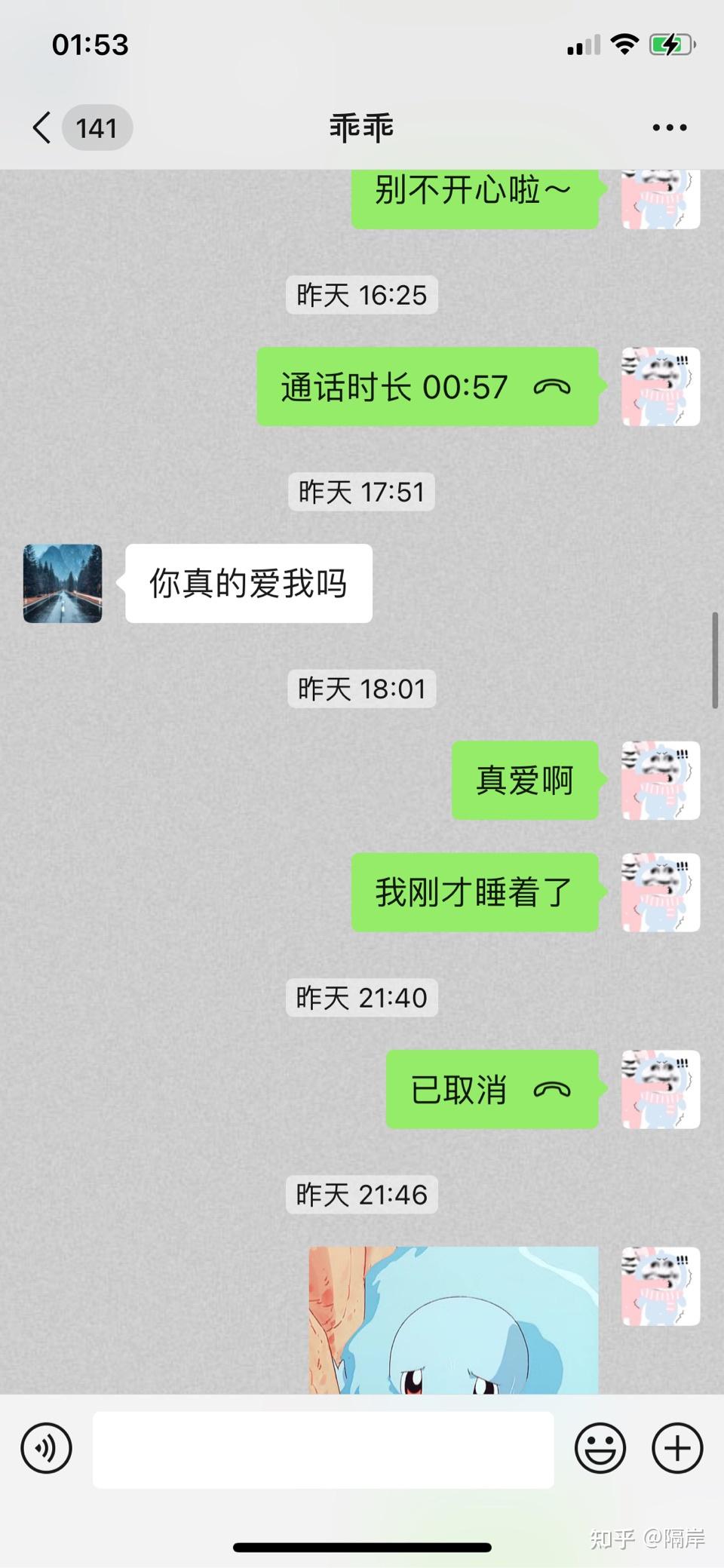This screenshot has height=1568, width=724.
Task: Open the chat info three-dot menu
Action: pyautogui.click(x=669, y=127)
